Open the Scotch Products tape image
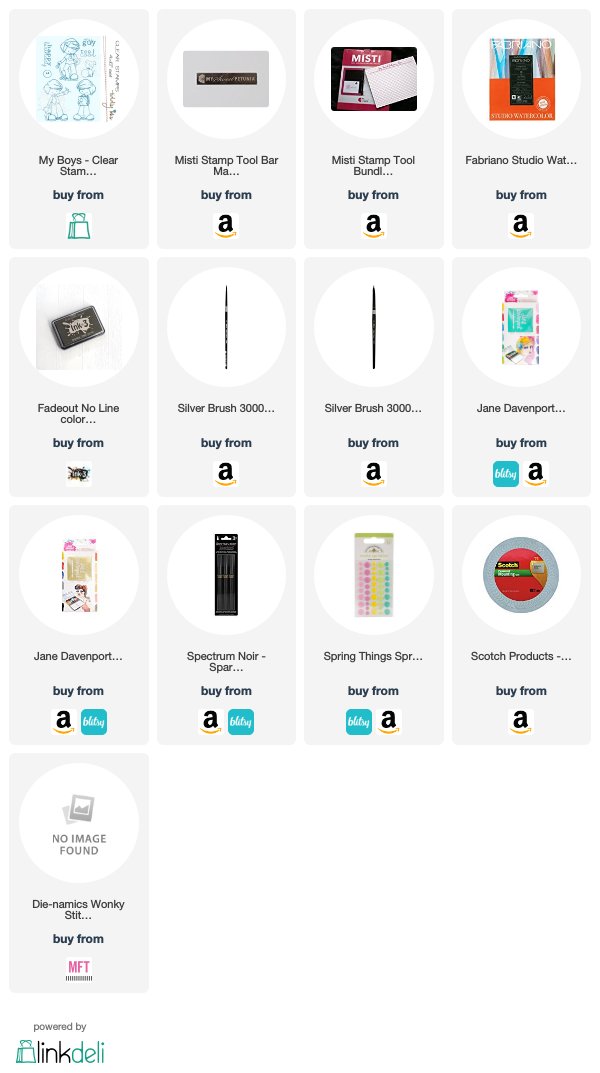Viewport: 600px width, 1073px height. [521, 575]
